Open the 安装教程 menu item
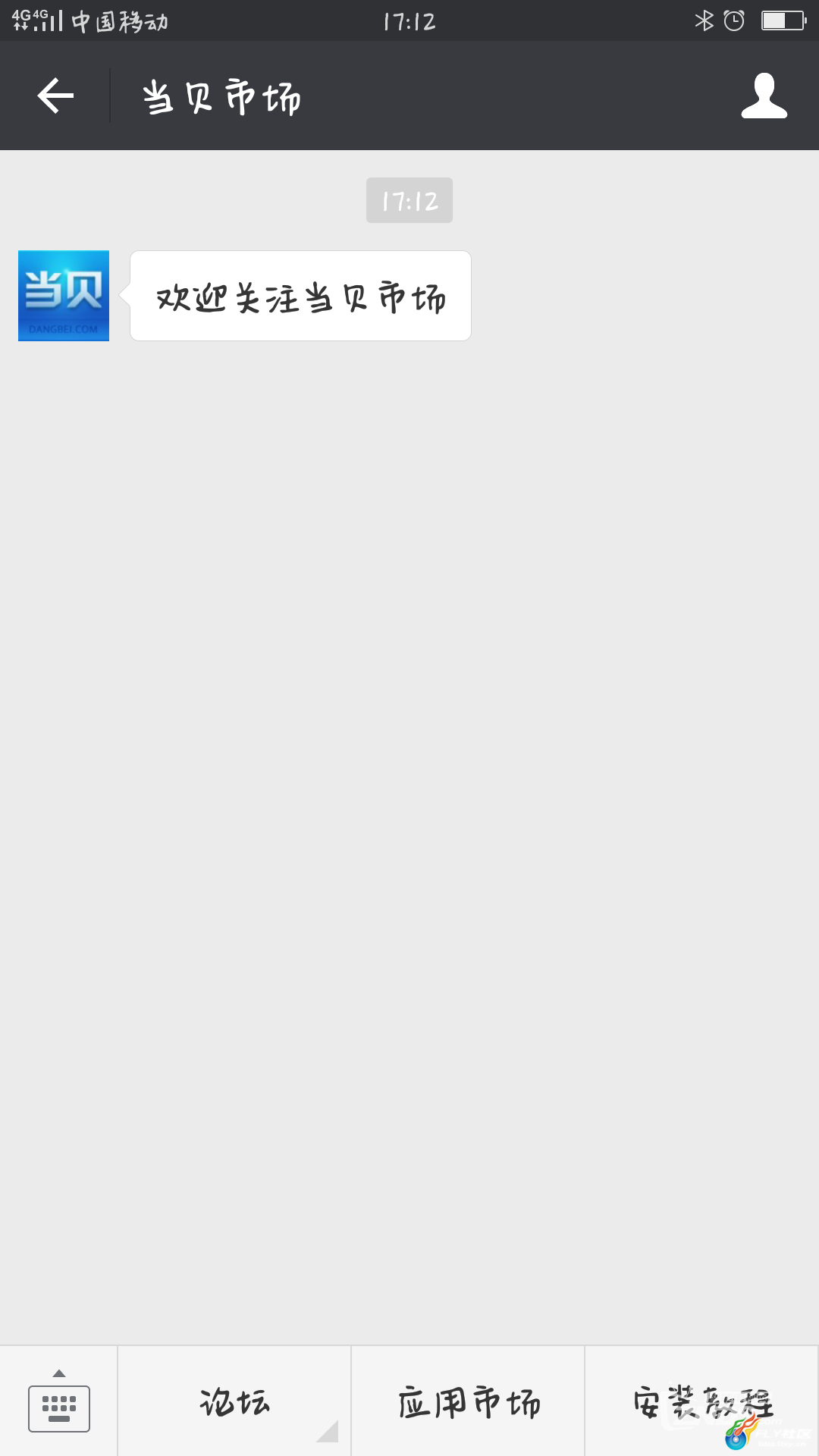Image resolution: width=819 pixels, height=1456 pixels. click(701, 1402)
